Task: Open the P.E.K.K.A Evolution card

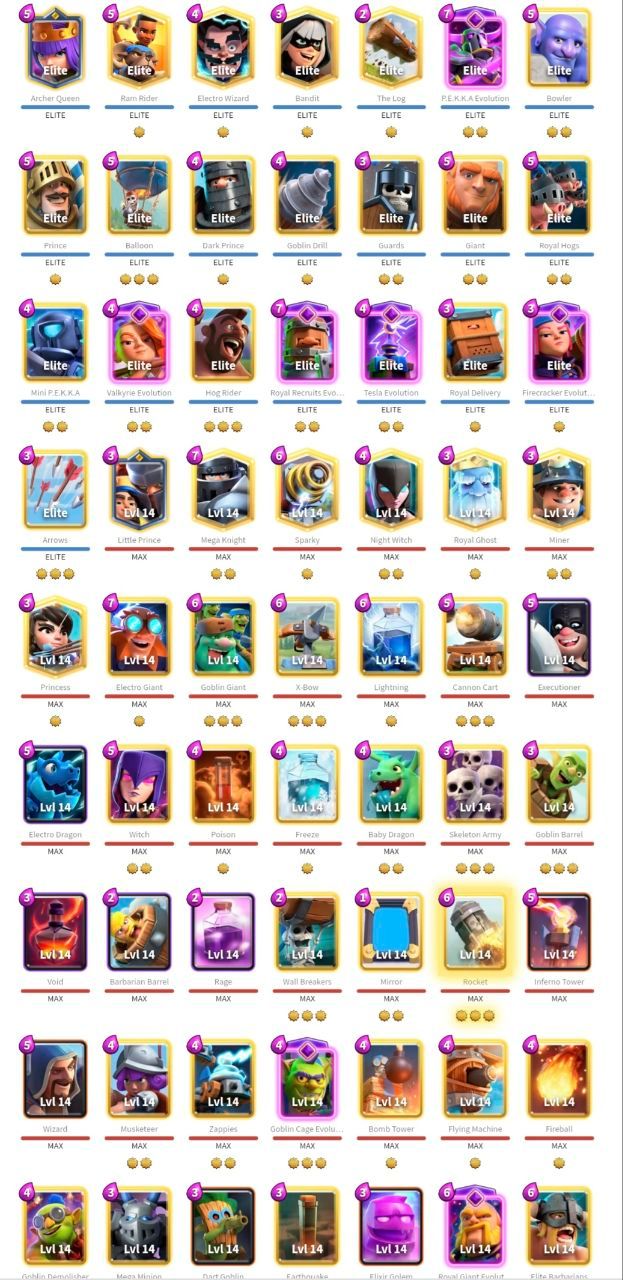Action: 475,48
